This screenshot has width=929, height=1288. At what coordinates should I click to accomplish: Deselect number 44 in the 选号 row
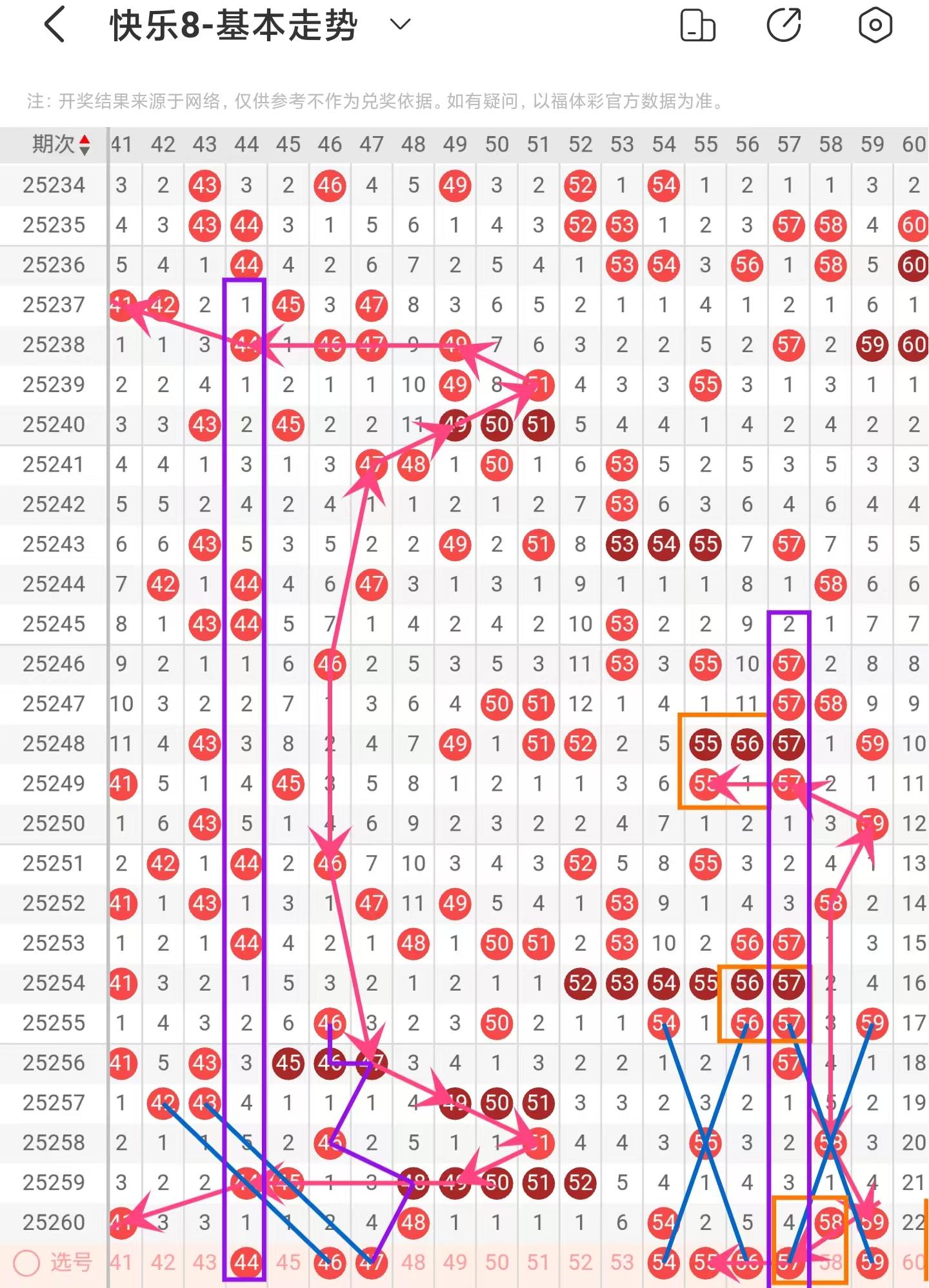246,1262
